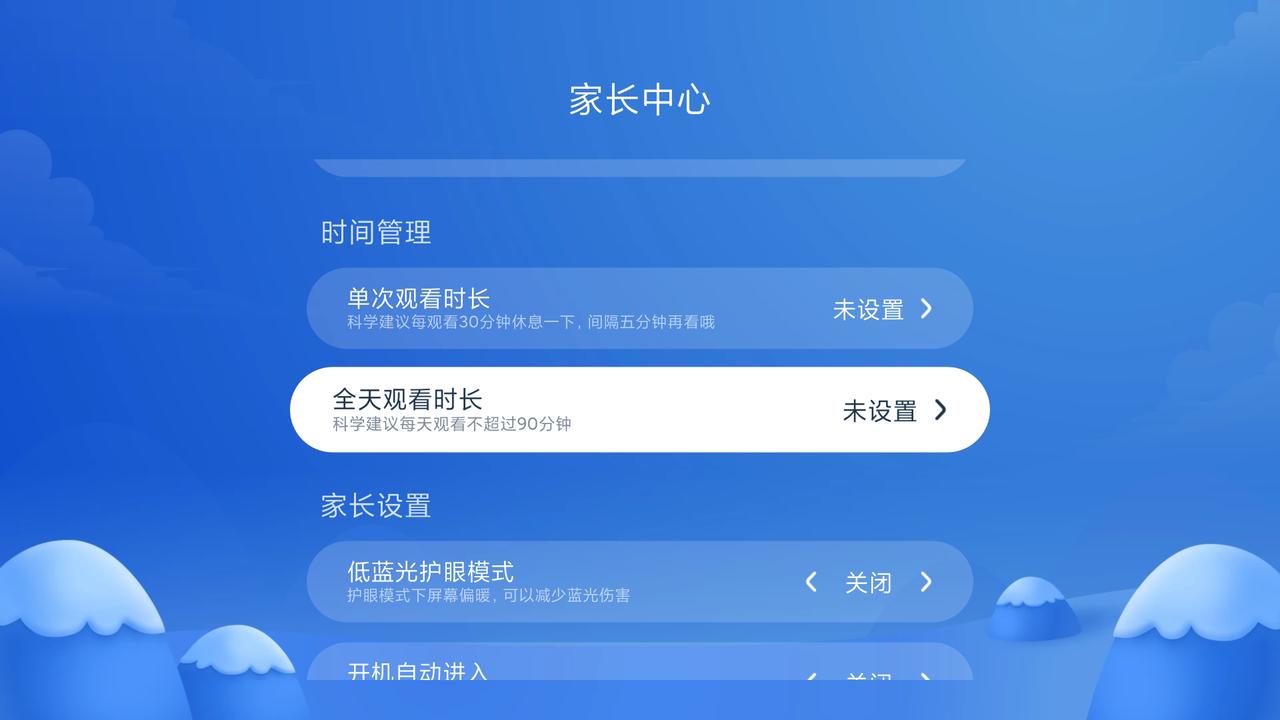The width and height of the screenshot is (1280, 720).
Task: Open the 全天观看时长 setting
Action: pos(639,410)
